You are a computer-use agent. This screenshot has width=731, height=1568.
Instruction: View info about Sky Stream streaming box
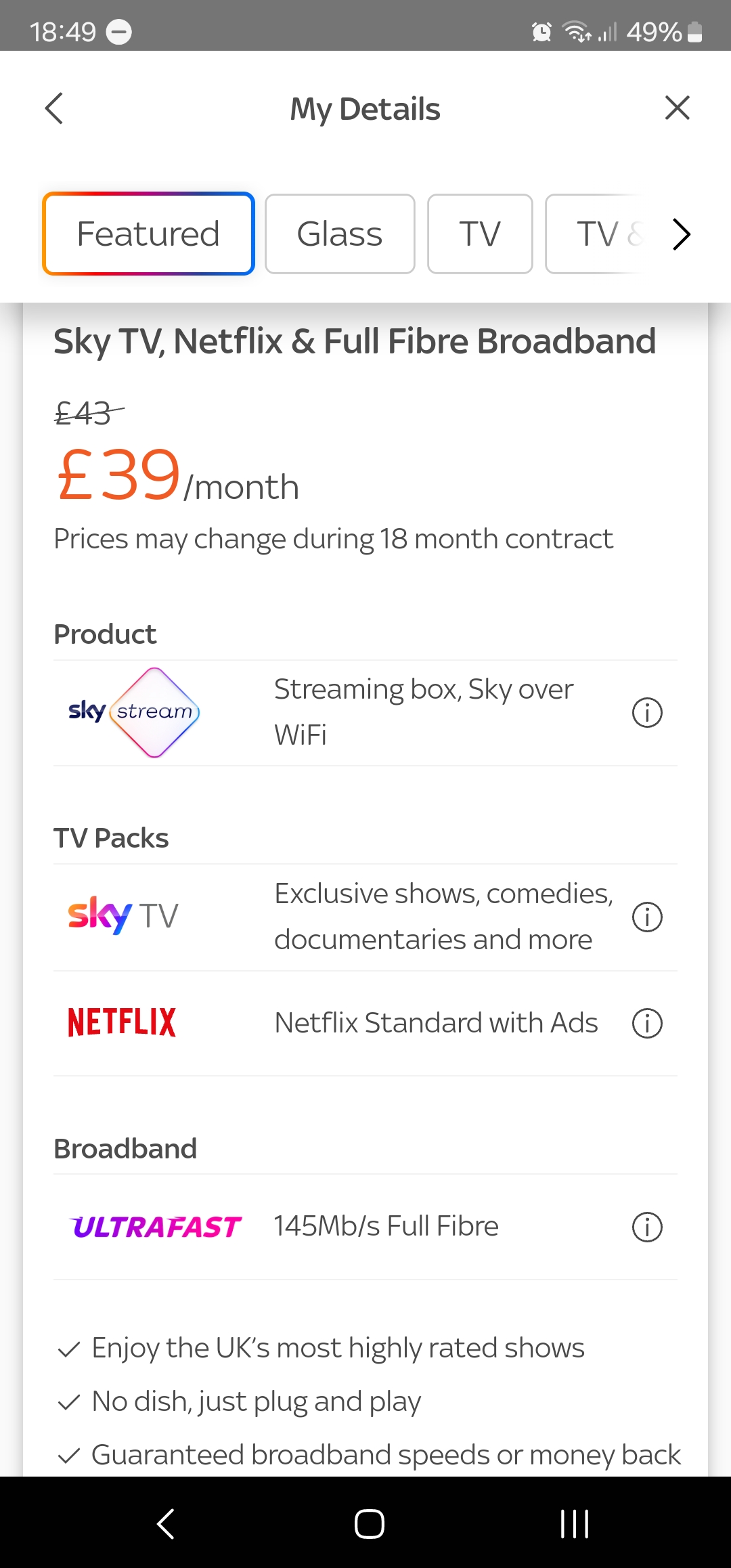click(x=647, y=713)
